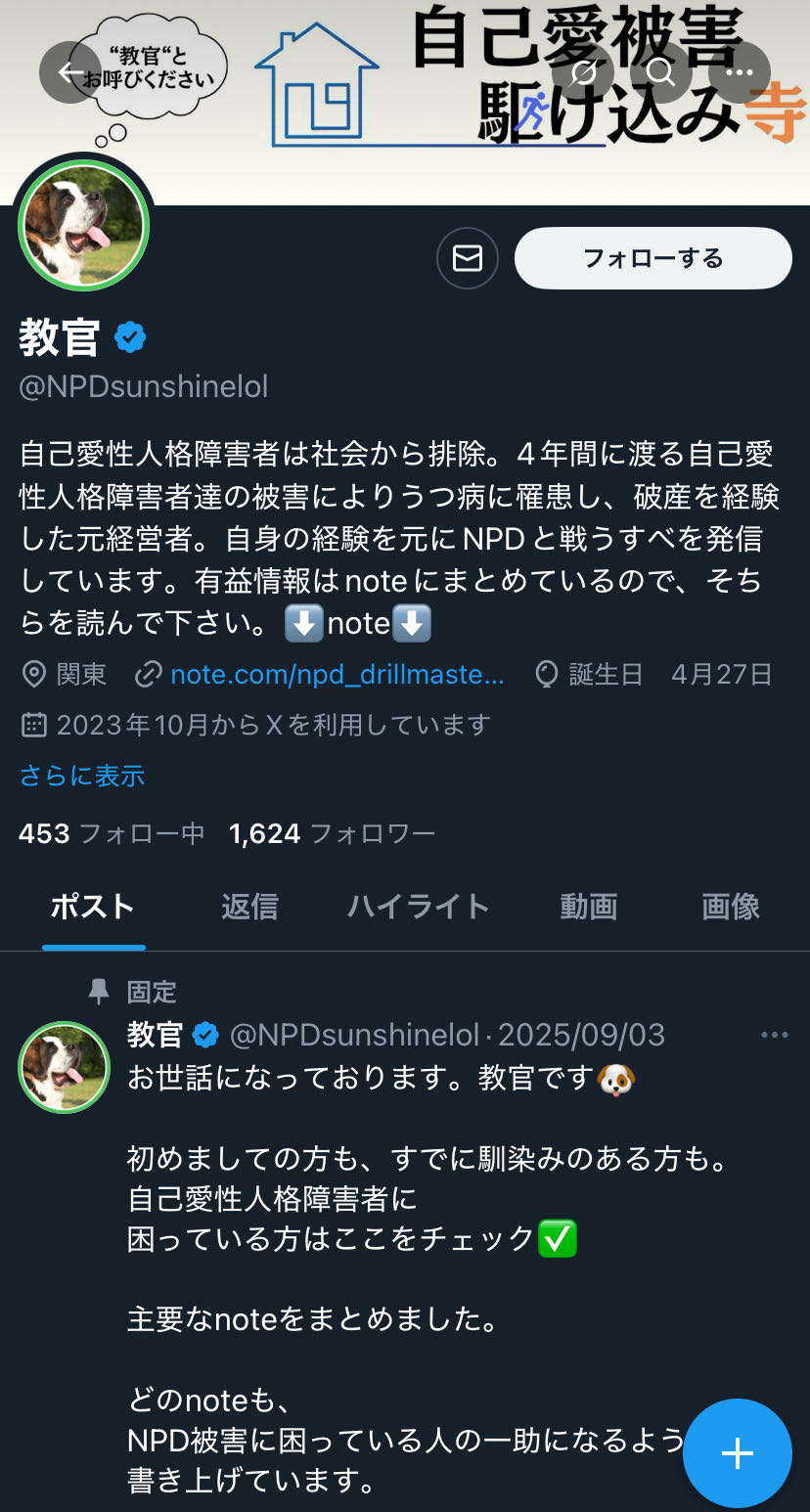This screenshot has height=1512, width=810.
Task: Open the note.com/npd_drillmaste link
Action: (336, 674)
